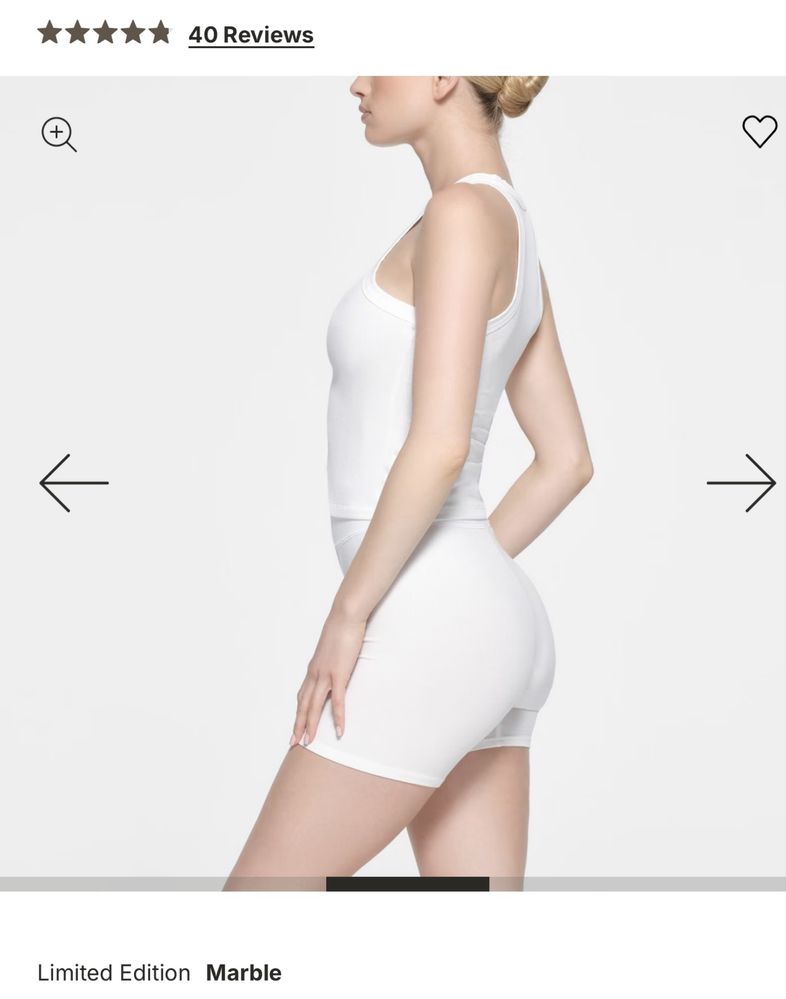The height and width of the screenshot is (999, 786).
Task: Open the 40 Reviews link
Action: click(x=250, y=35)
